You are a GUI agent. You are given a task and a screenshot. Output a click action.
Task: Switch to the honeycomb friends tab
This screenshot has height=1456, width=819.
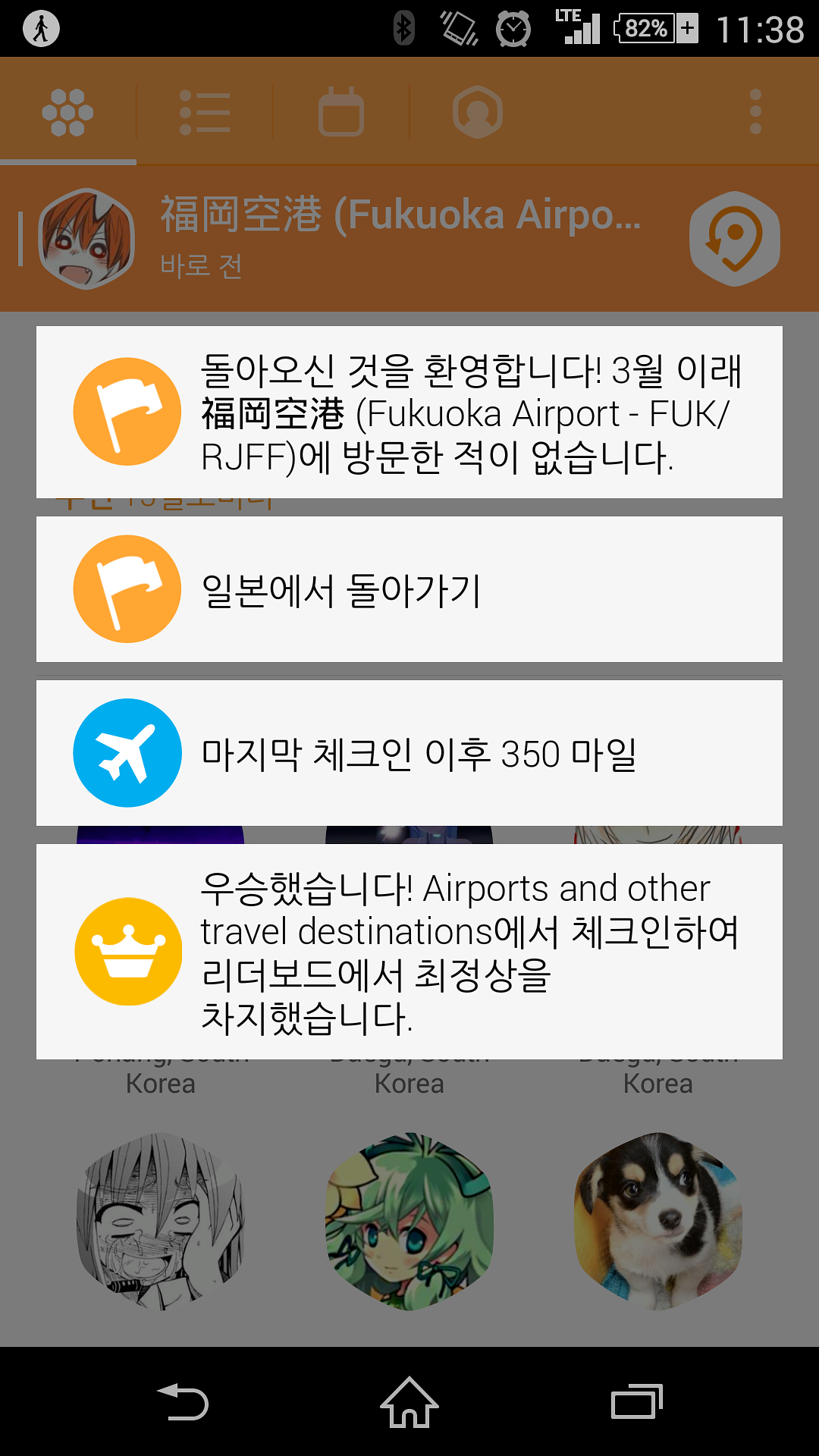[67, 112]
